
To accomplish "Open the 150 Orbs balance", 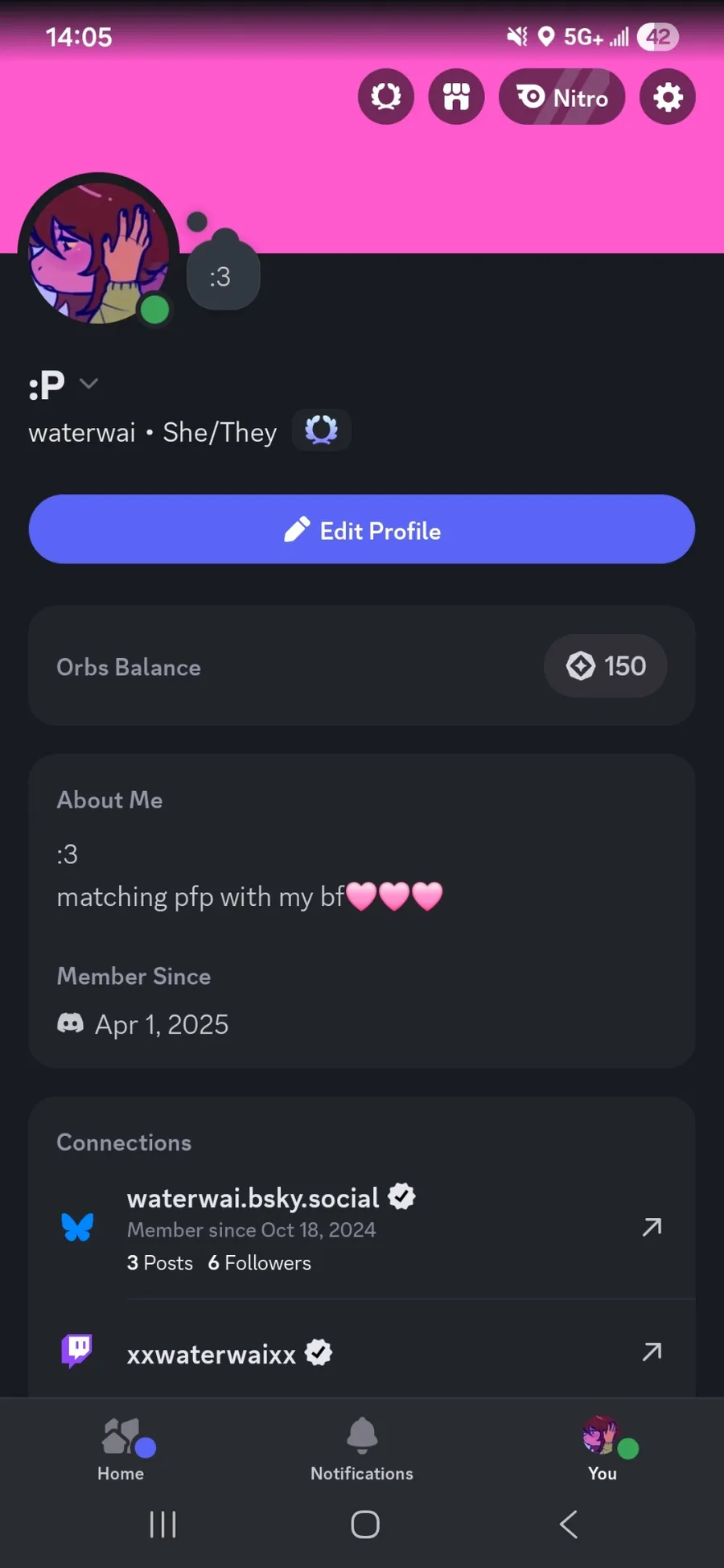I will pyautogui.click(x=606, y=666).
